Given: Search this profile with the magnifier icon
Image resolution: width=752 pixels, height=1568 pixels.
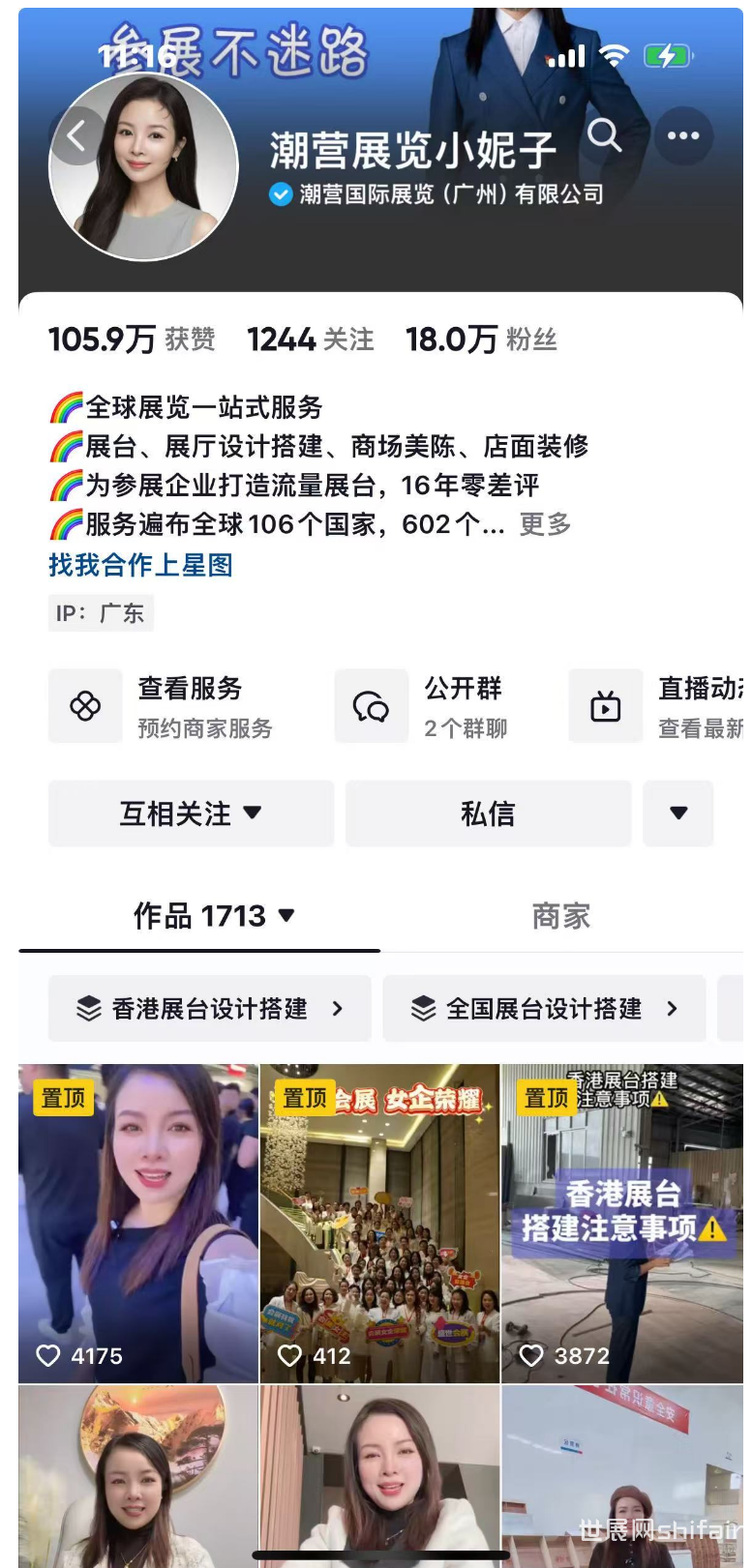Looking at the screenshot, I should pos(605,135).
